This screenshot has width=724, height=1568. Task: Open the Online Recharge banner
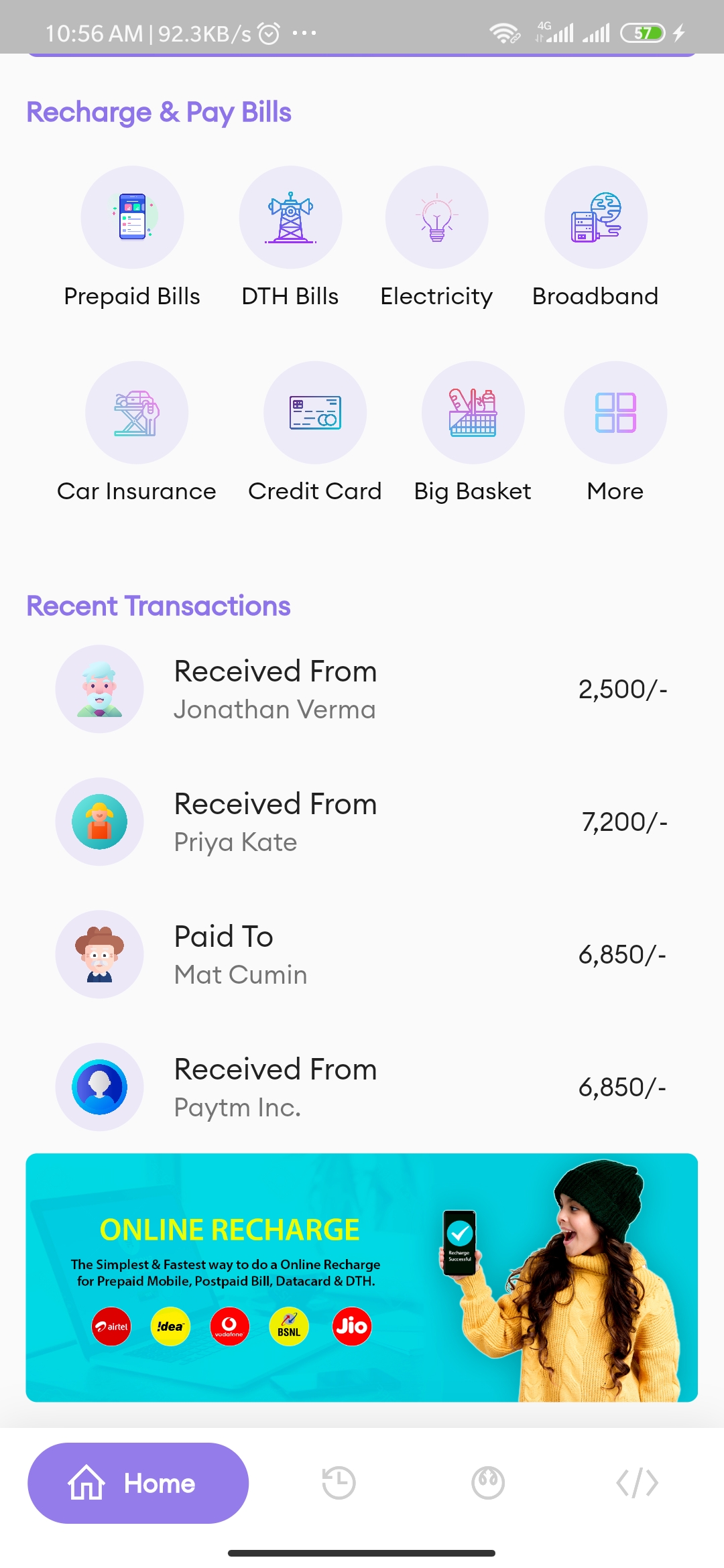click(362, 1277)
